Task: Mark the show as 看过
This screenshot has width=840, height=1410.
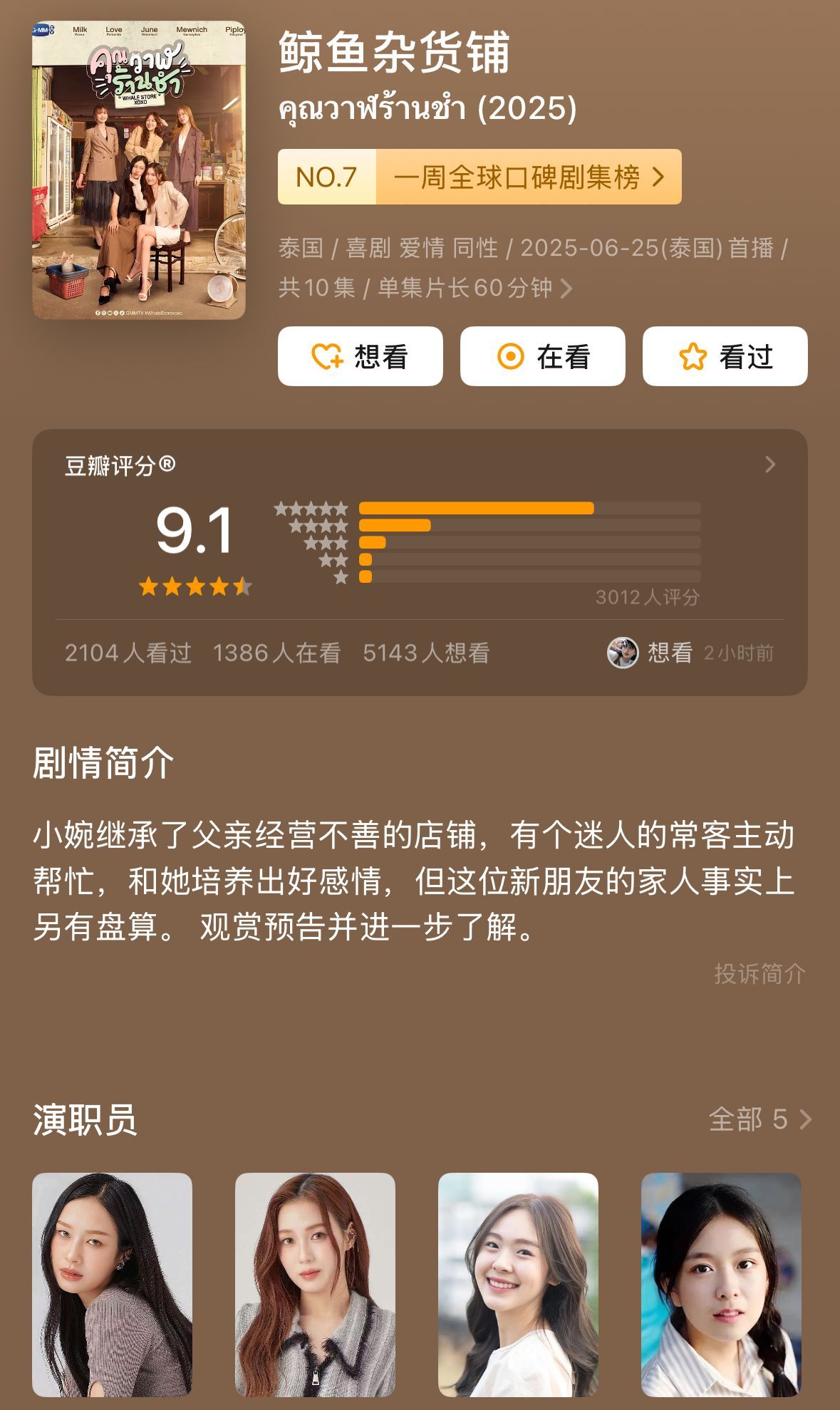Action: coord(725,356)
